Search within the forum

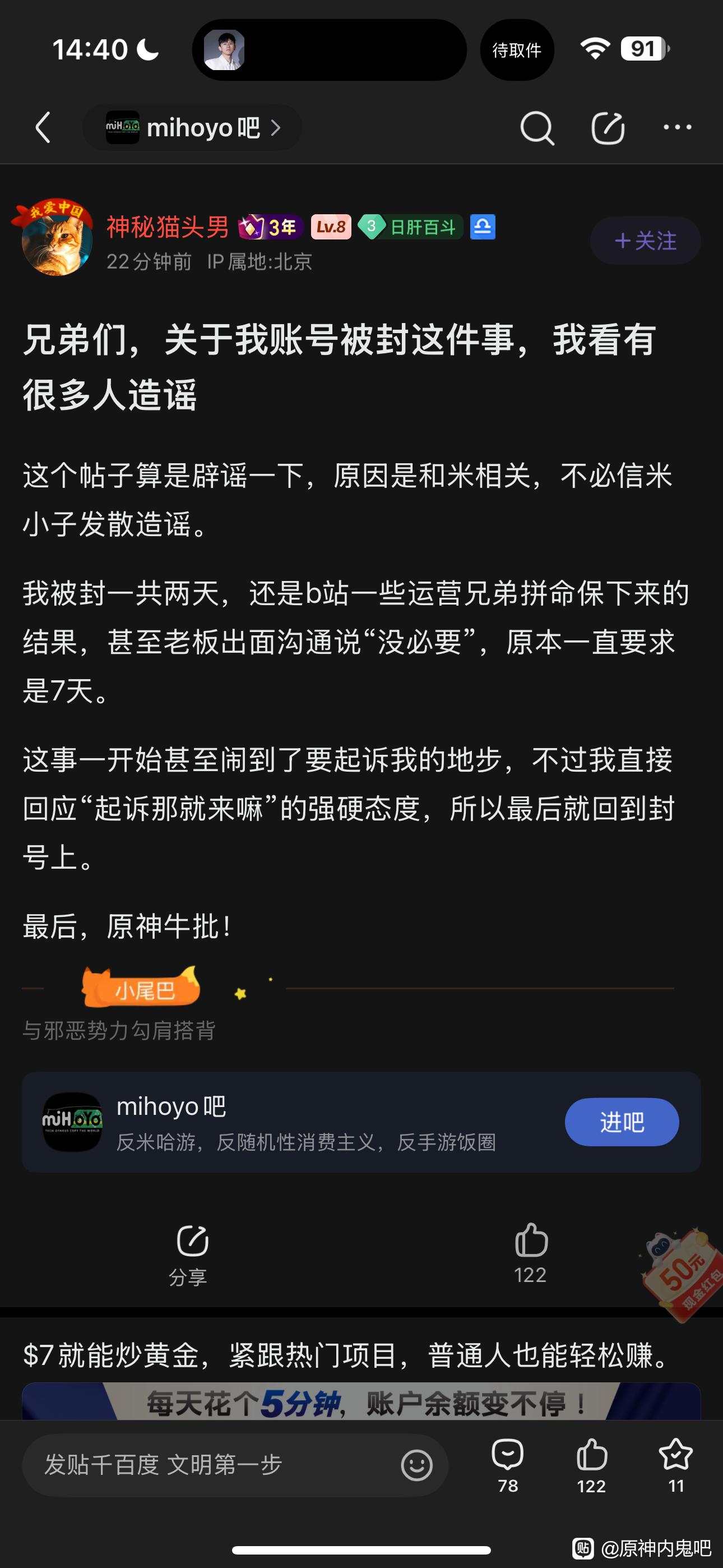(537, 127)
